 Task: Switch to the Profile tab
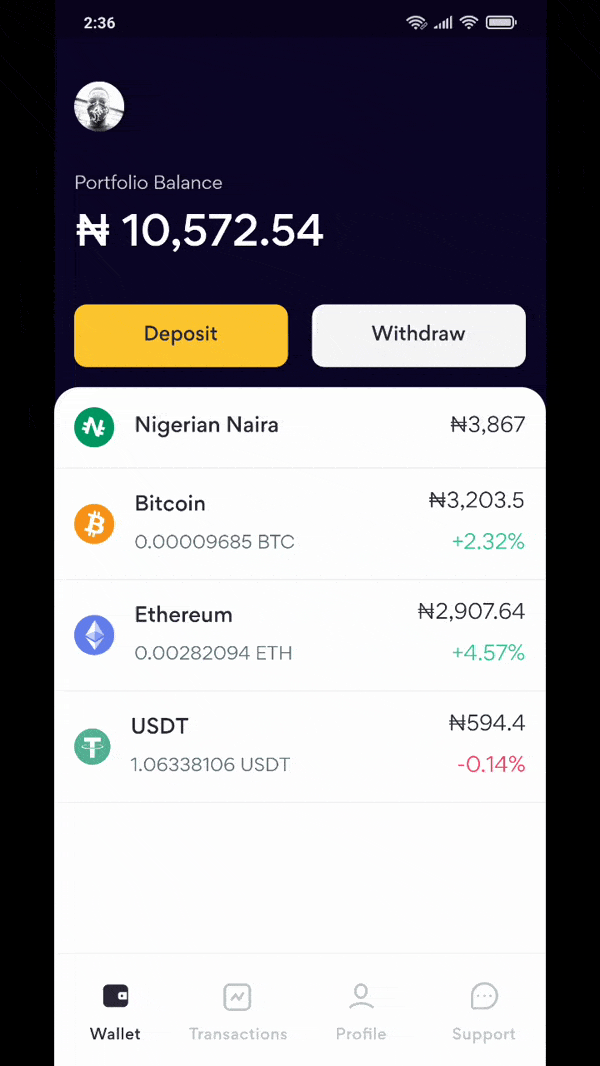(x=361, y=1012)
